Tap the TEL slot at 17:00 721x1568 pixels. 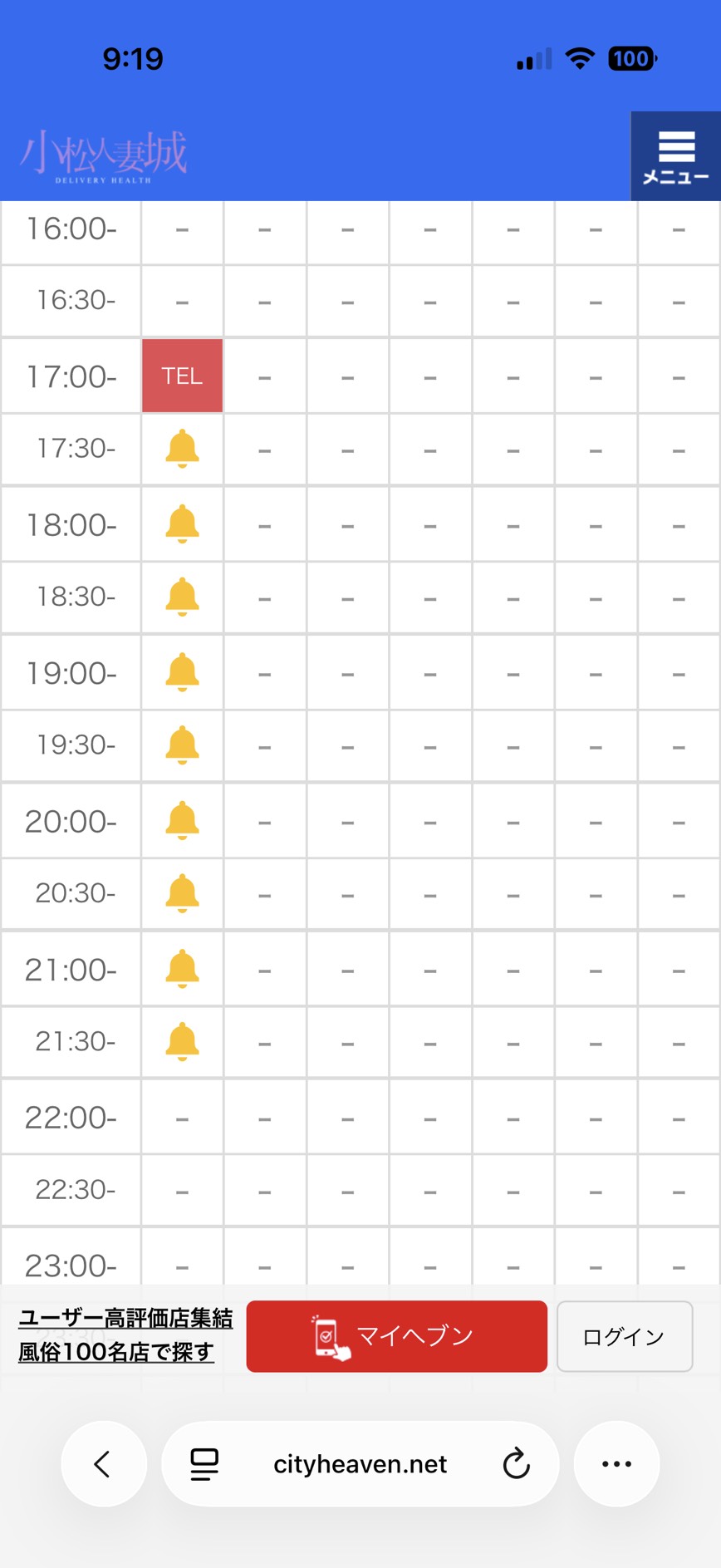coord(182,376)
